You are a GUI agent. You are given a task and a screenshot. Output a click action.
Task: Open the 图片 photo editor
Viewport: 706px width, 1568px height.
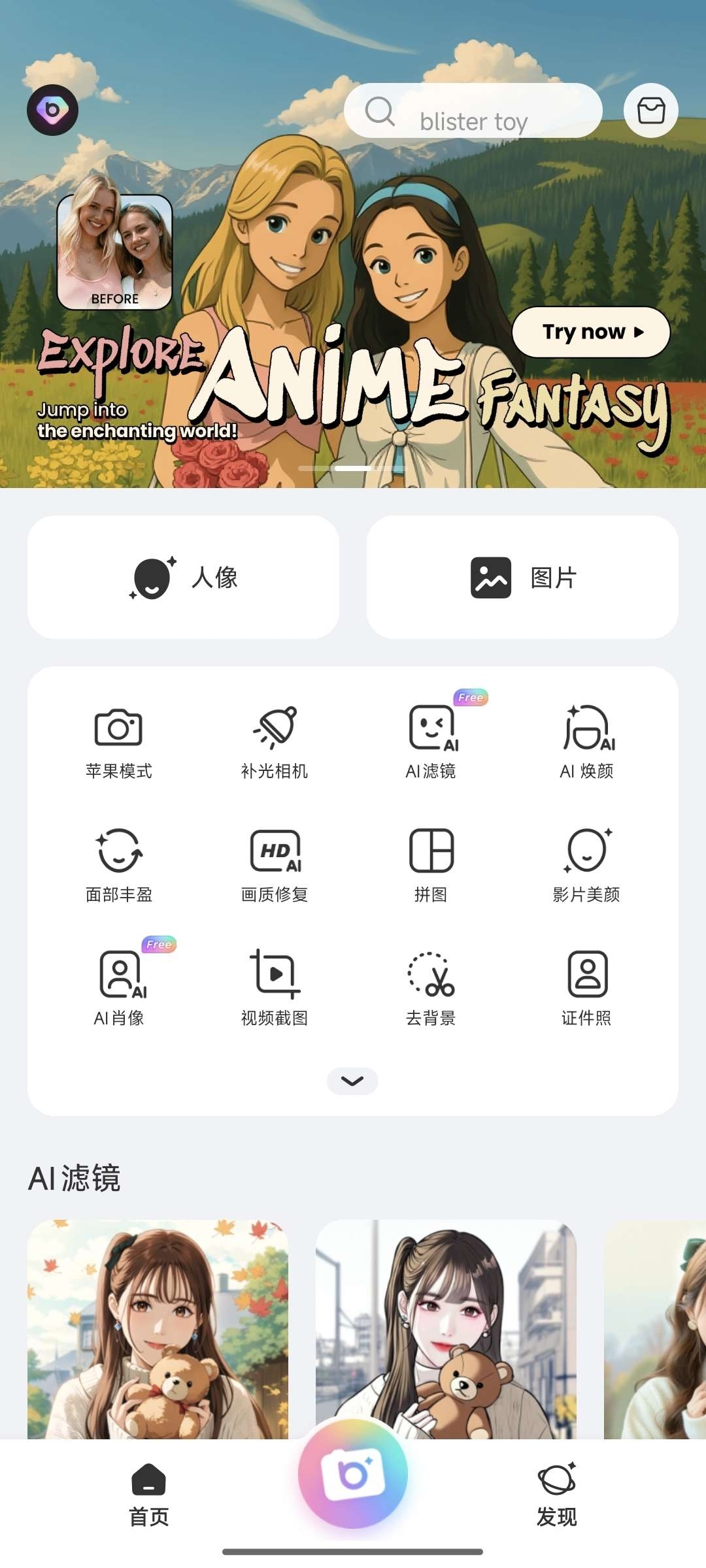click(x=522, y=577)
